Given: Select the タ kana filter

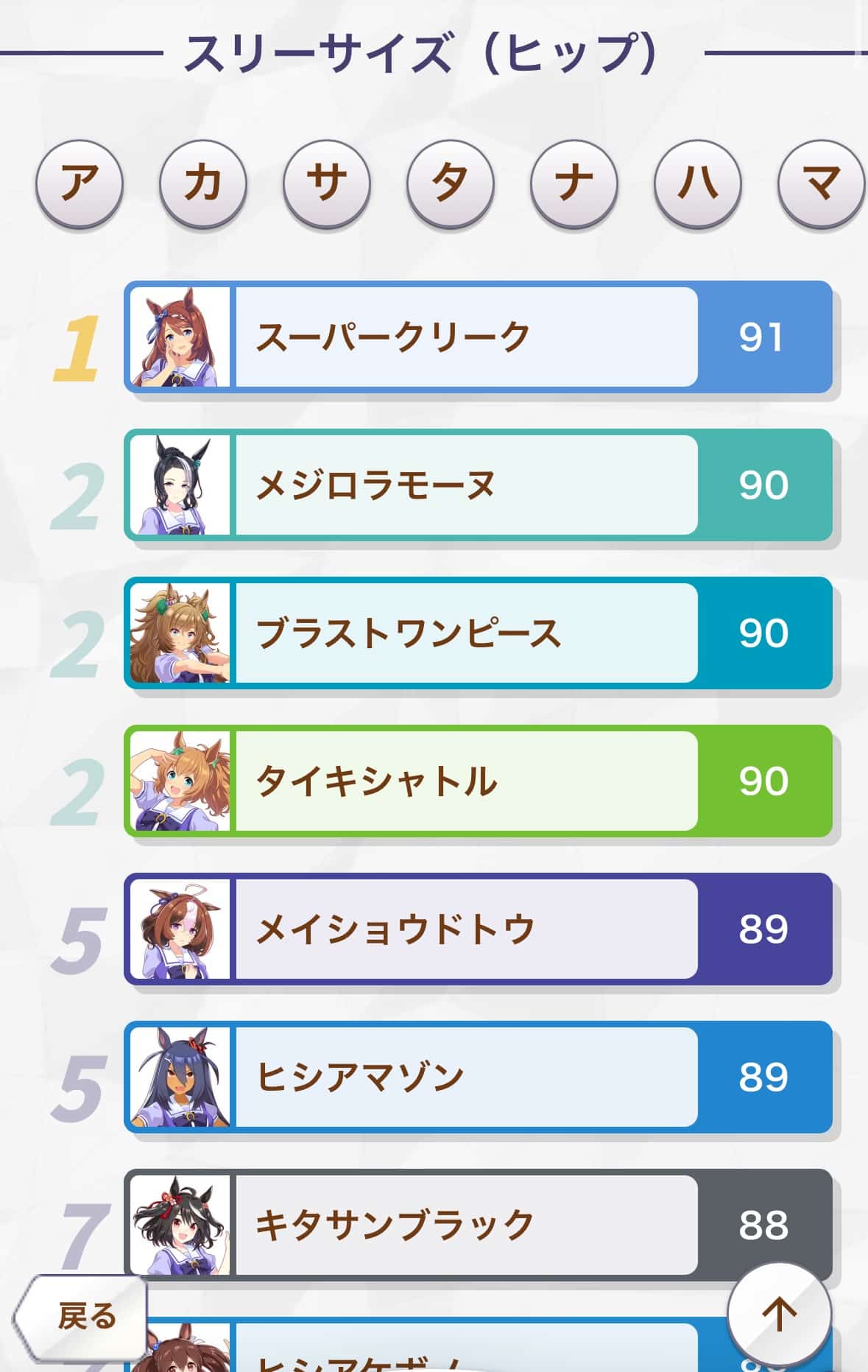Looking at the screenshot, I should pyautogui.click(x=450, y=183).
